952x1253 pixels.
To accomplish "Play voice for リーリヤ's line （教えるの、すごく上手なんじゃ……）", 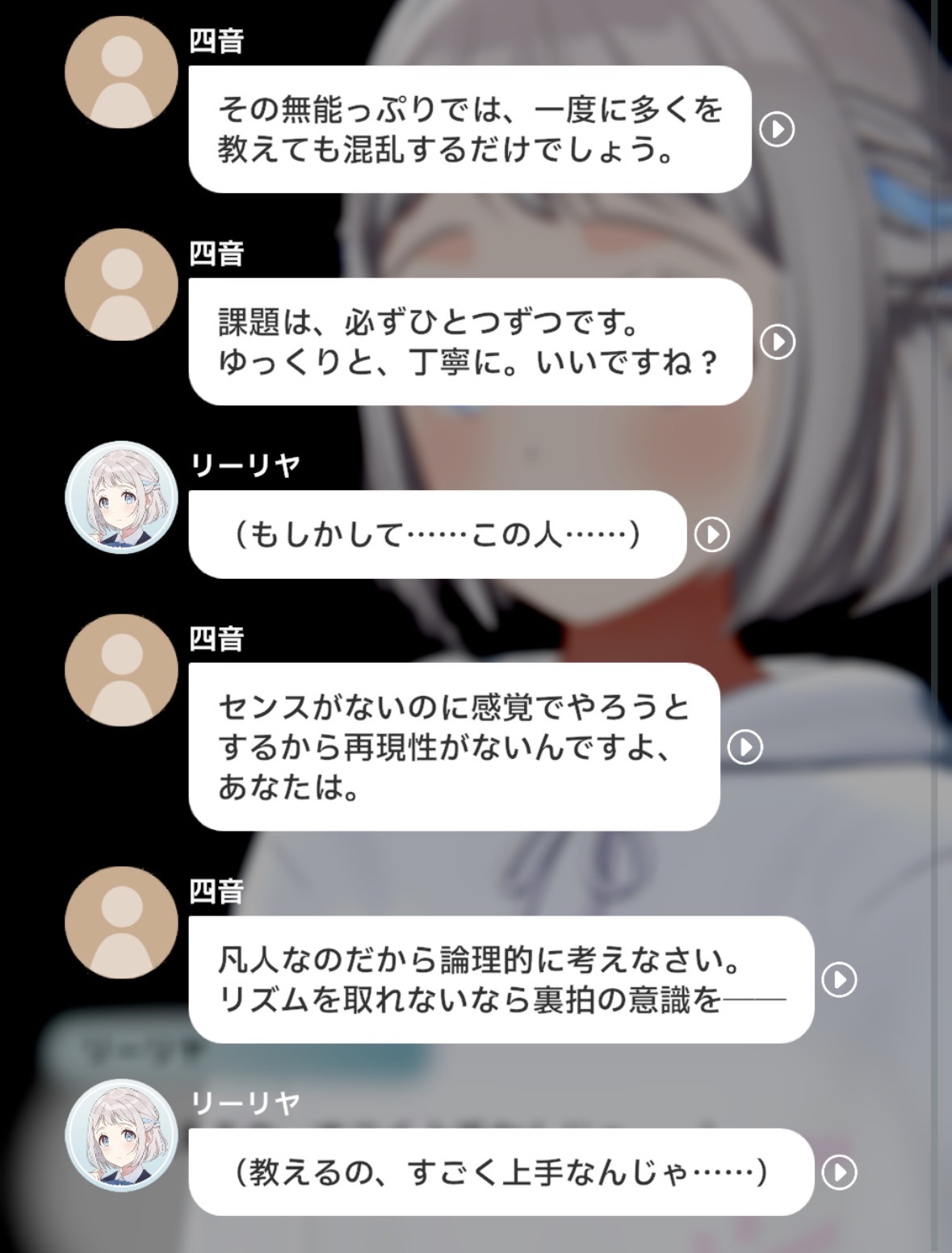I will pos(839,1172).
